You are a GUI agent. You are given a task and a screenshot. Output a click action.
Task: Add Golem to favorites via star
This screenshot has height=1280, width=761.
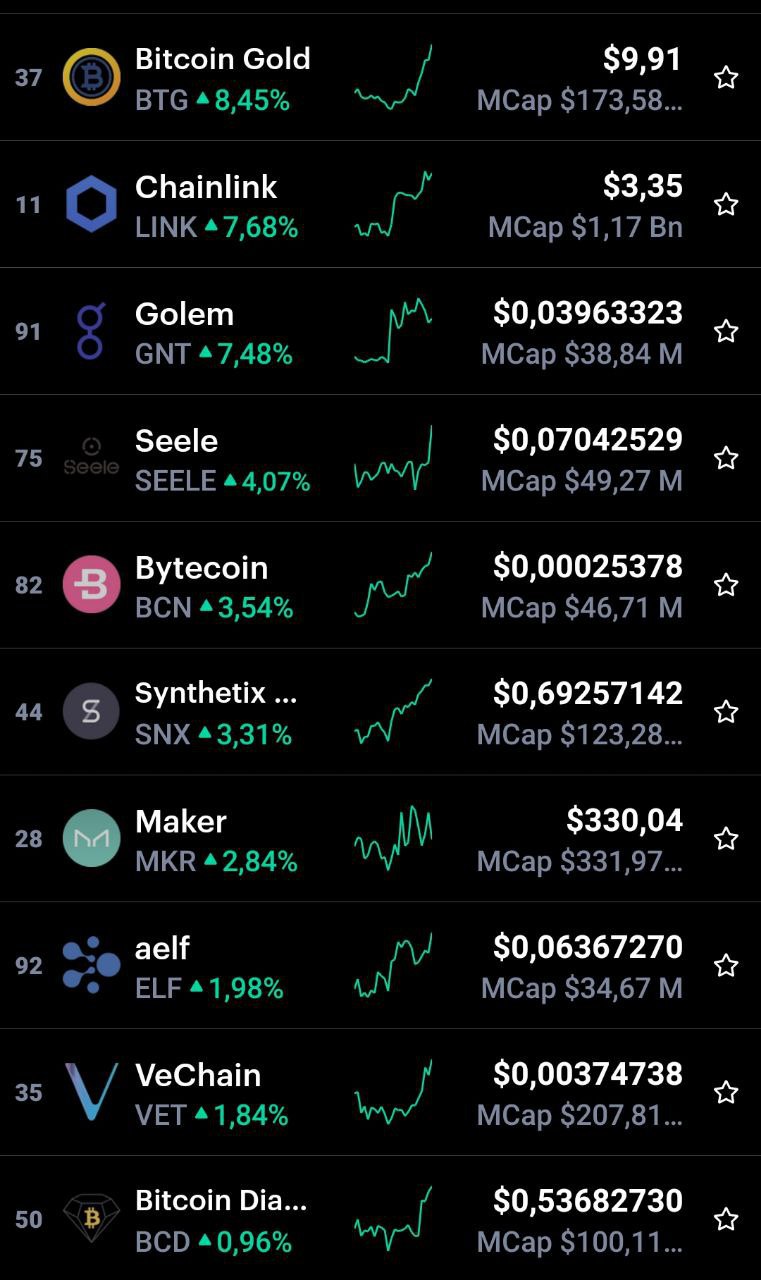(x=726, y=331)
